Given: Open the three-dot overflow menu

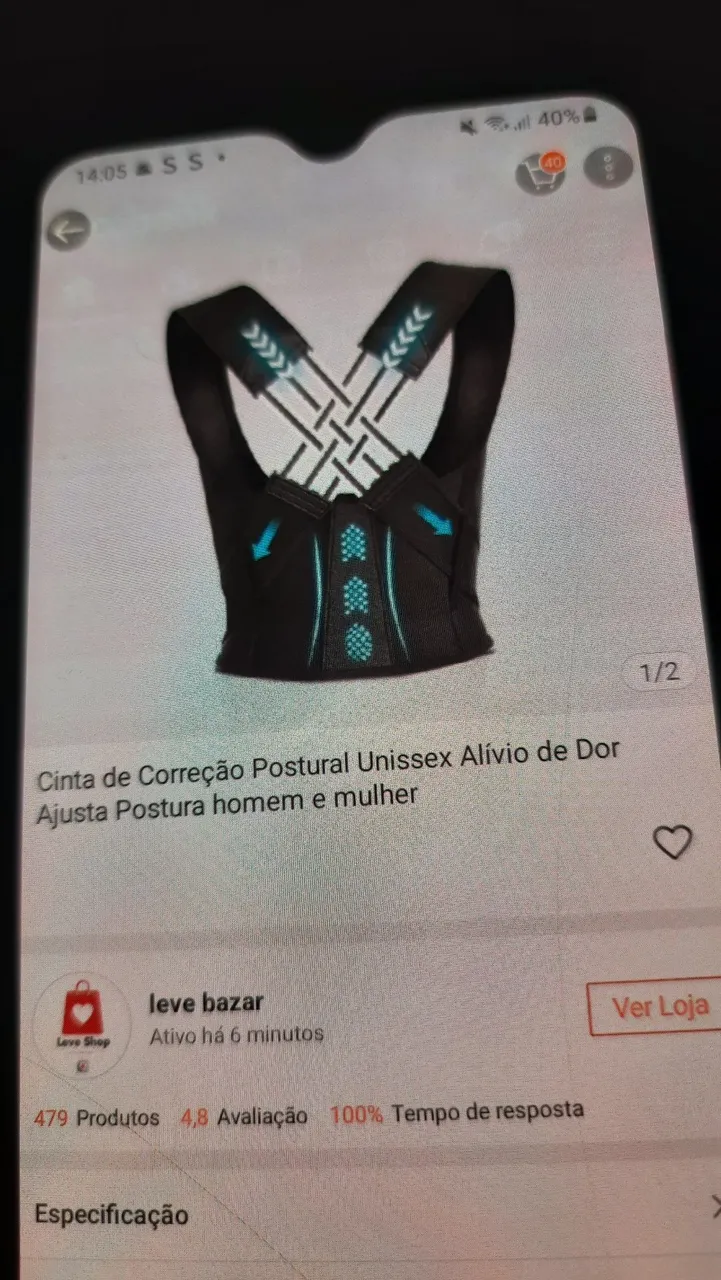Looking at the screenshot, I should click(x=608, y=167).
